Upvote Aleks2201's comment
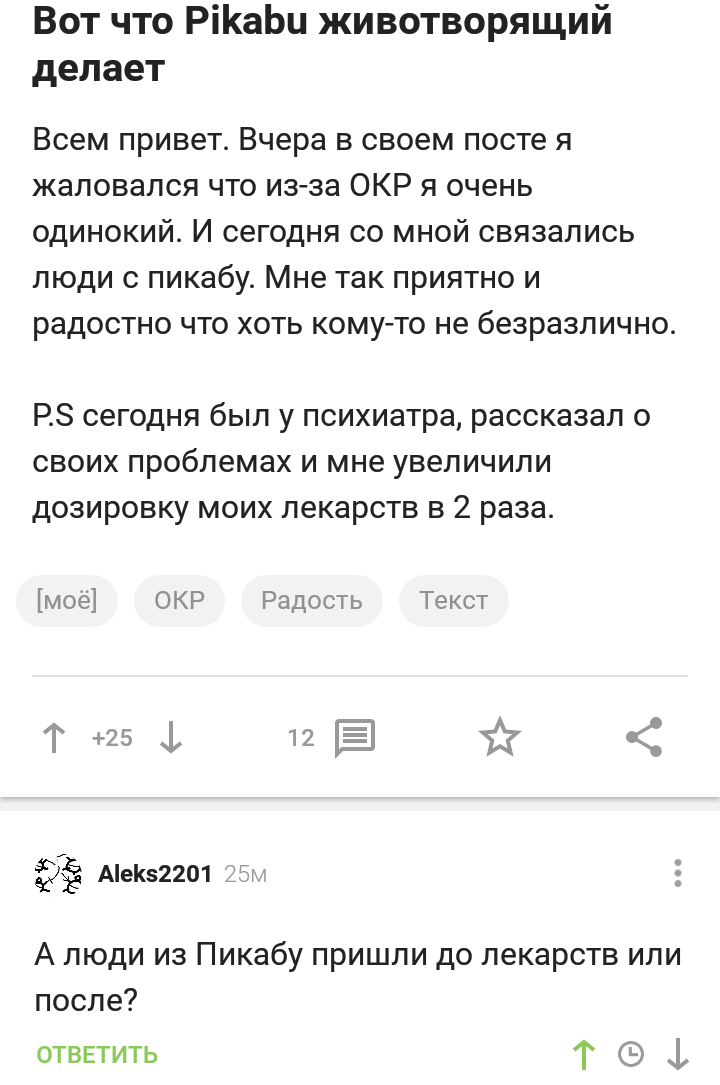This screenshot has width=720, height=1085. pos(583,1054)
